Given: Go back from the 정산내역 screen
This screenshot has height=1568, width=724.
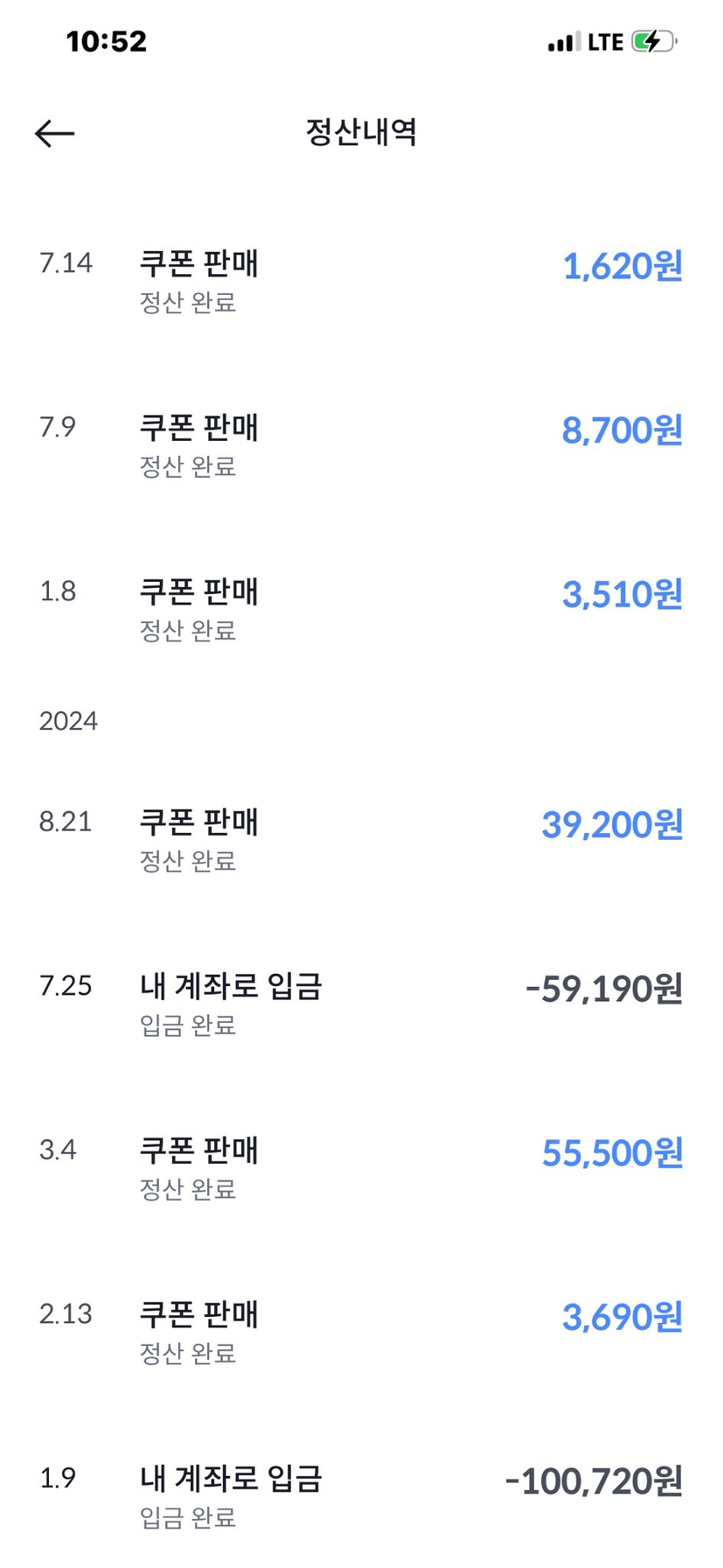Looking at the screenshot, I should tap(54, 133).
